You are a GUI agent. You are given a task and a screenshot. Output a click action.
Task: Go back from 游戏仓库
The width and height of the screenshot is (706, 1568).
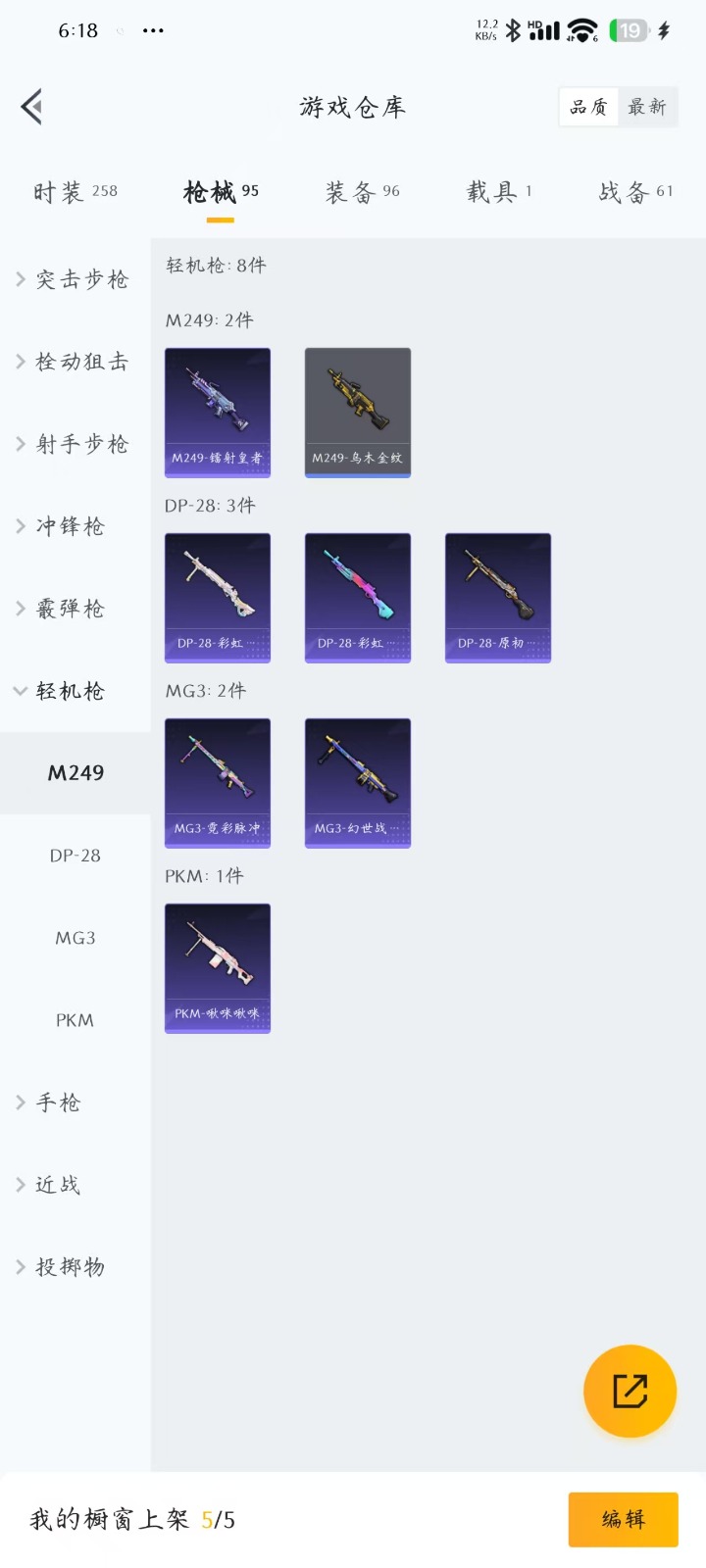tap(32, 107)
